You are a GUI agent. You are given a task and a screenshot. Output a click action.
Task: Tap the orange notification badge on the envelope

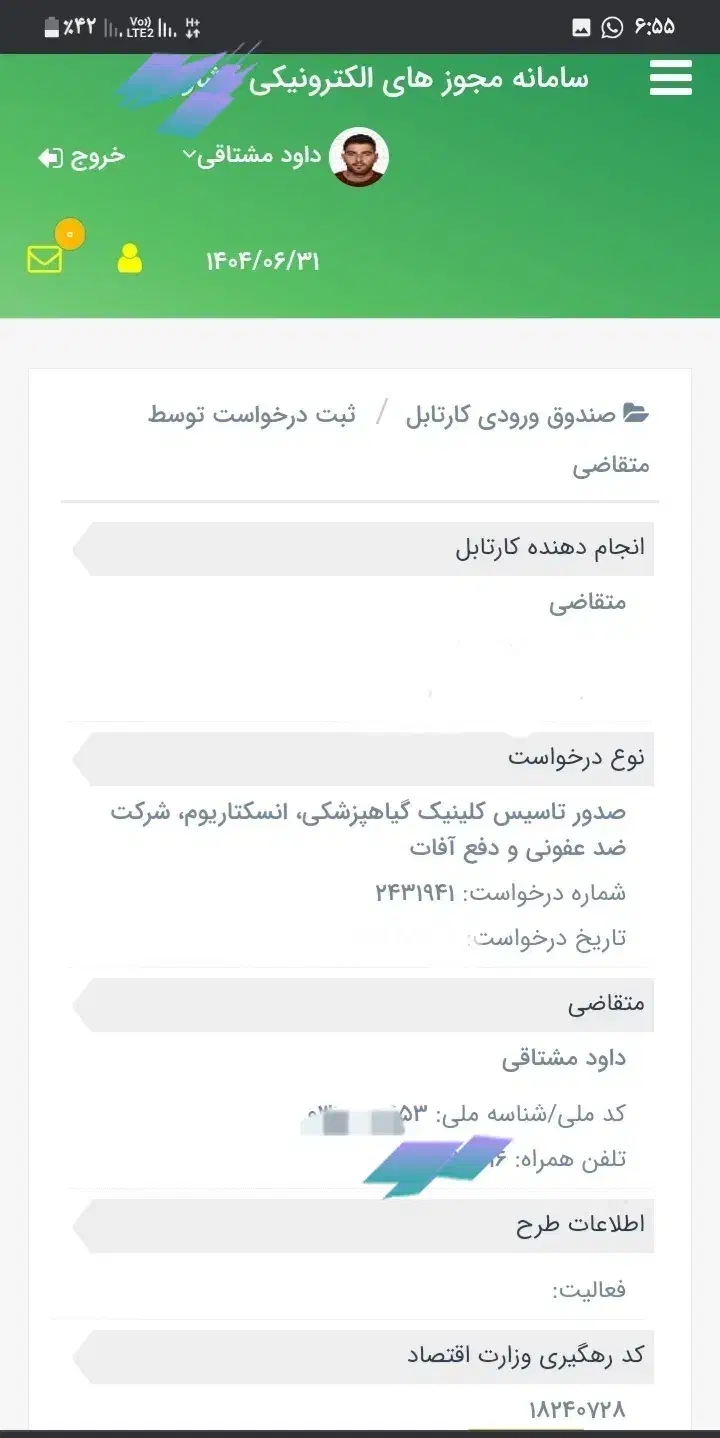tap(70, 234)
